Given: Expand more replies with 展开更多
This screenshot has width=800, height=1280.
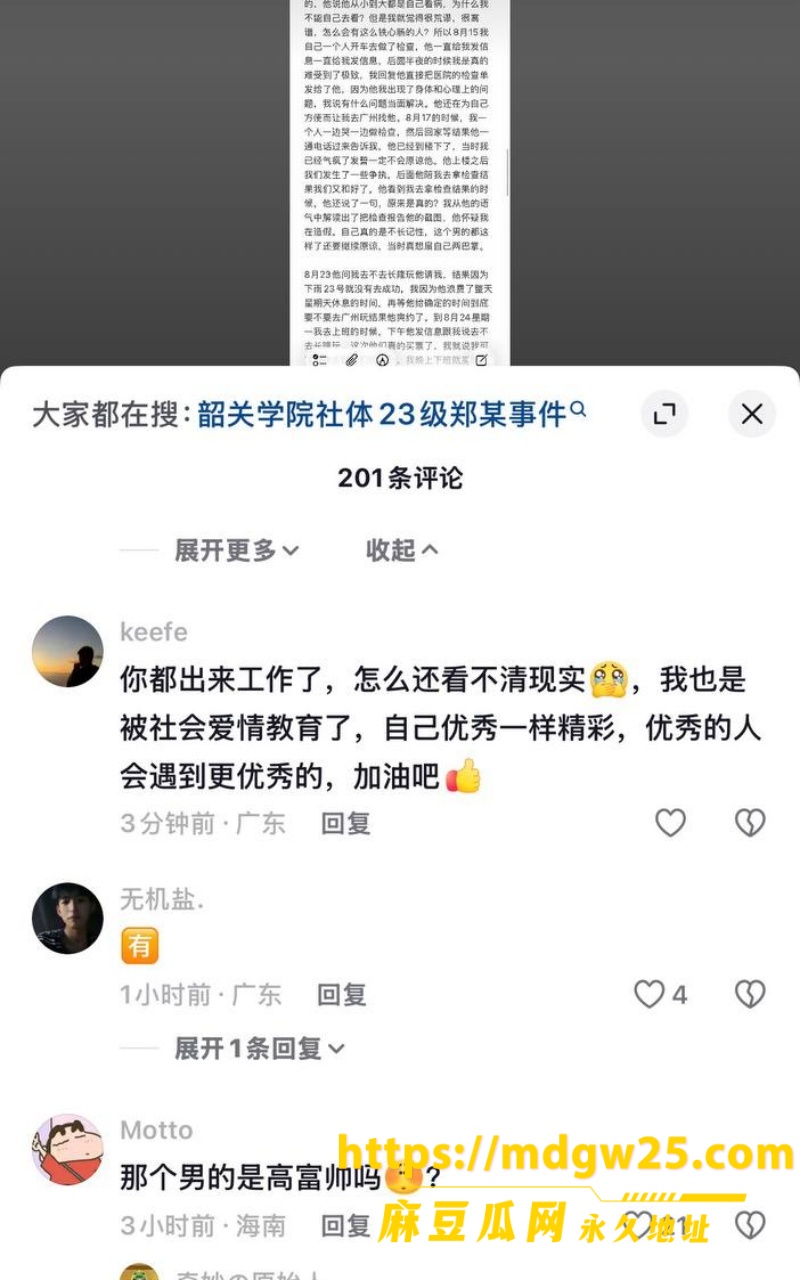Looking at the screenshot, I should point(237,550).
